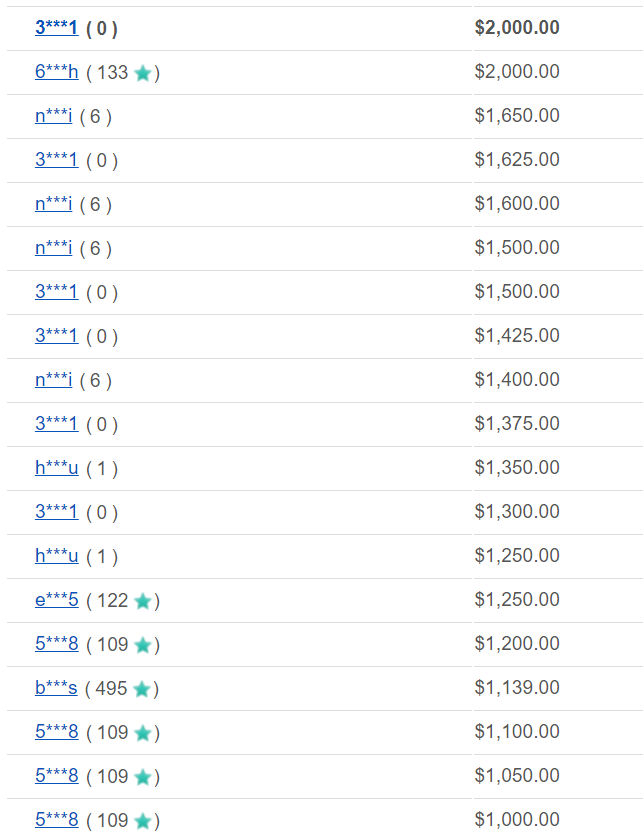The width and height of the screenshot is (643, 834).
Task: Tap n***i next to the $1,400.00 bid
Action: click(x=53, y=380)
